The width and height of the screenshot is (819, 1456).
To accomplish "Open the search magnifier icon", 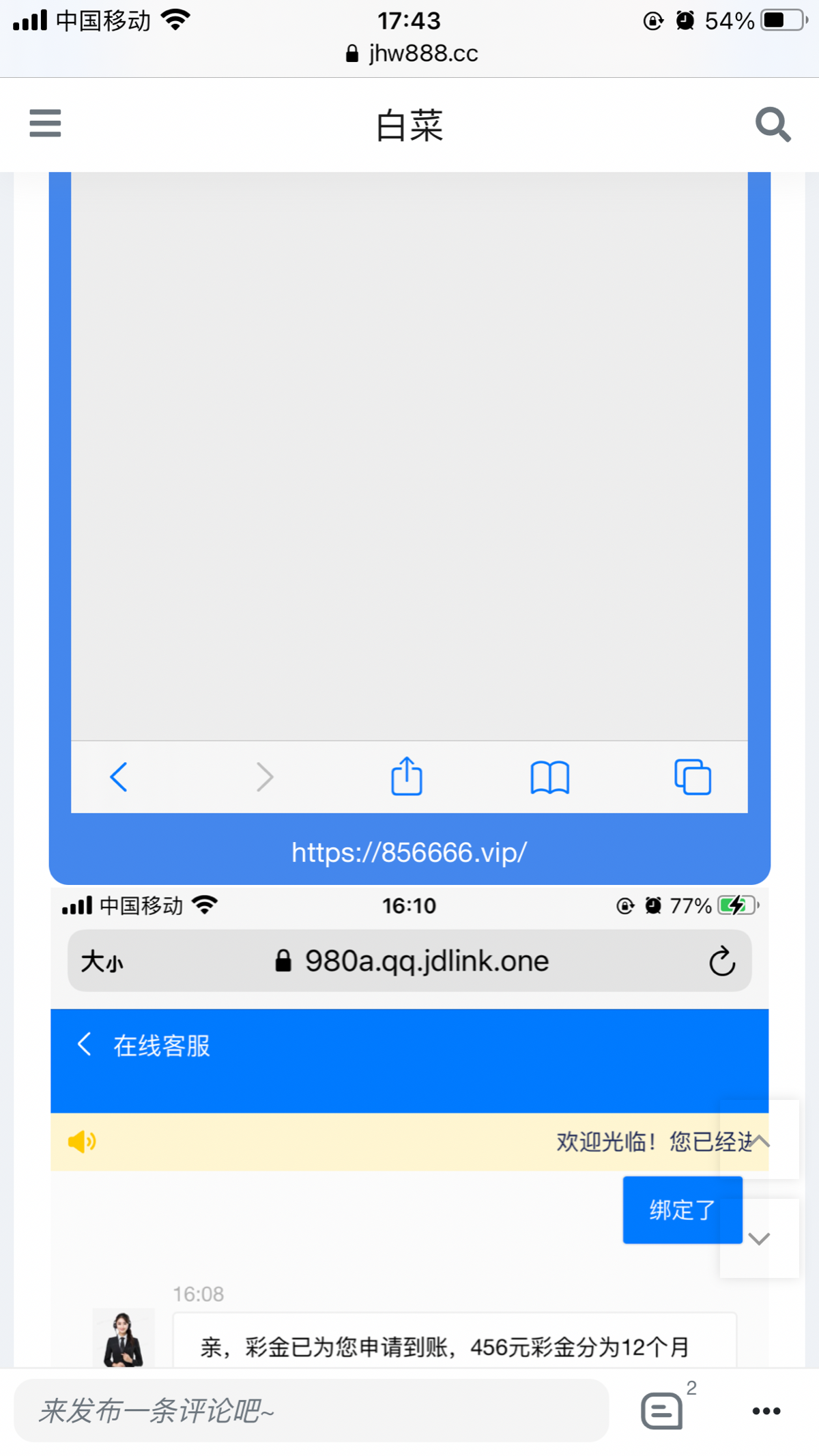I will [773, 124].
